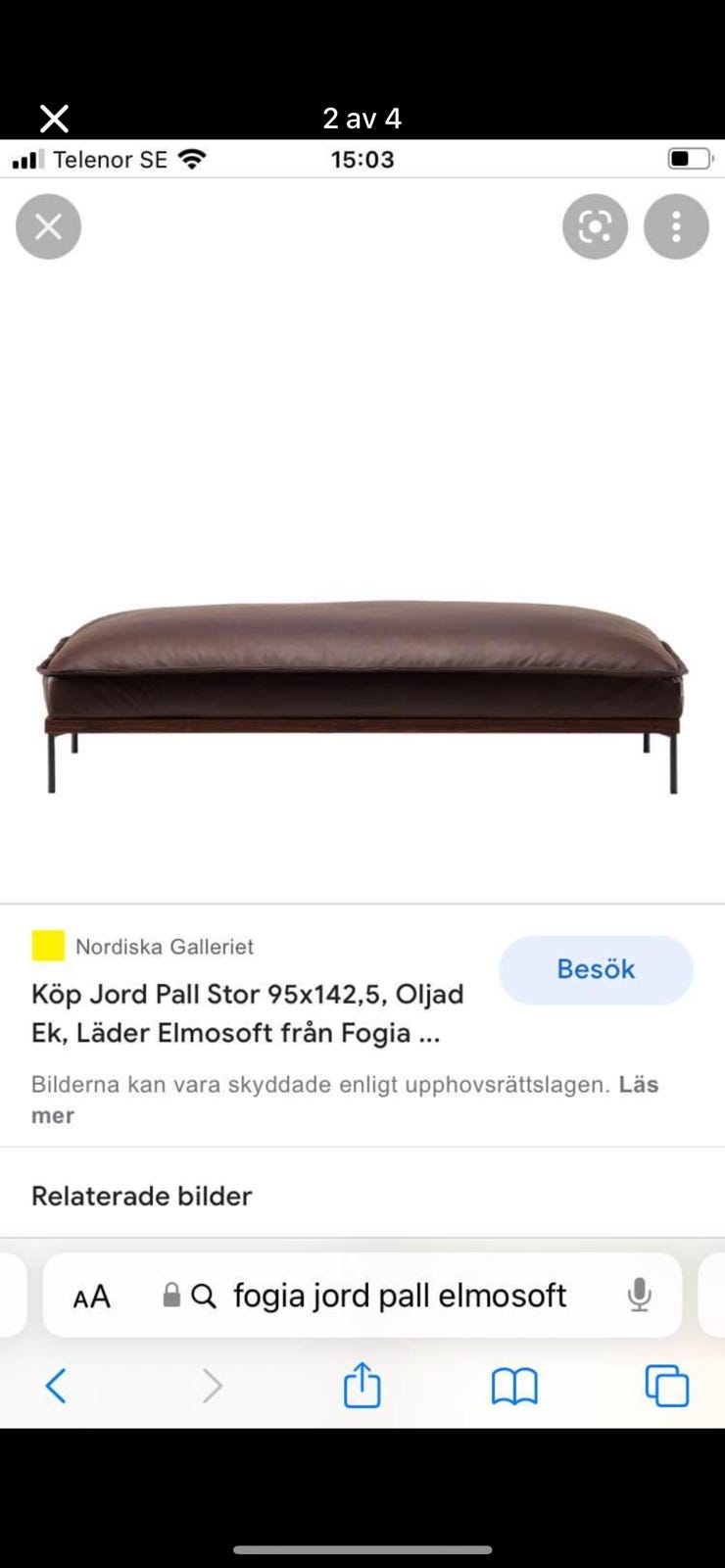
Task: Tap the Nordiska Galleriet yellow favicon
Action: (x=47, y=946)
